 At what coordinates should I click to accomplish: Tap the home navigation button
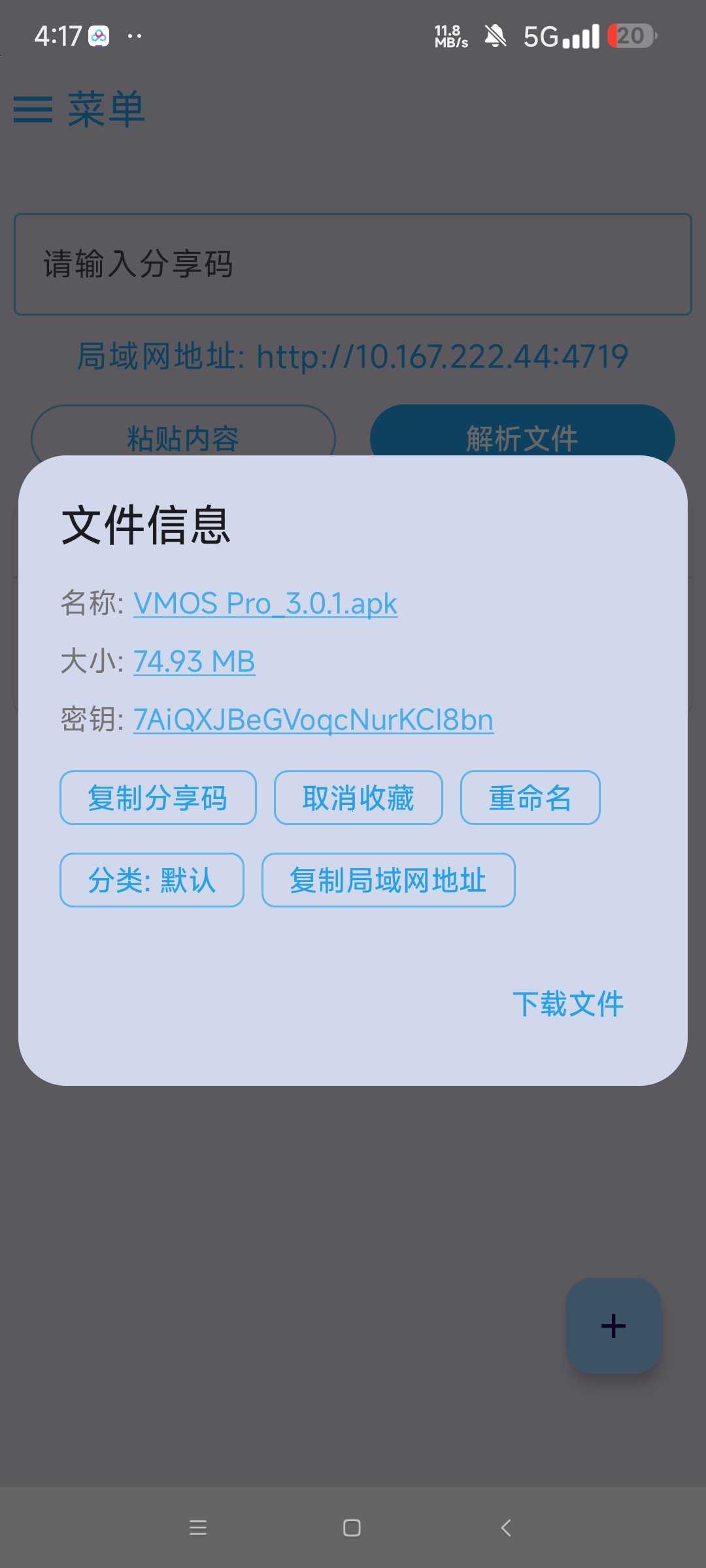[351, 1527]
